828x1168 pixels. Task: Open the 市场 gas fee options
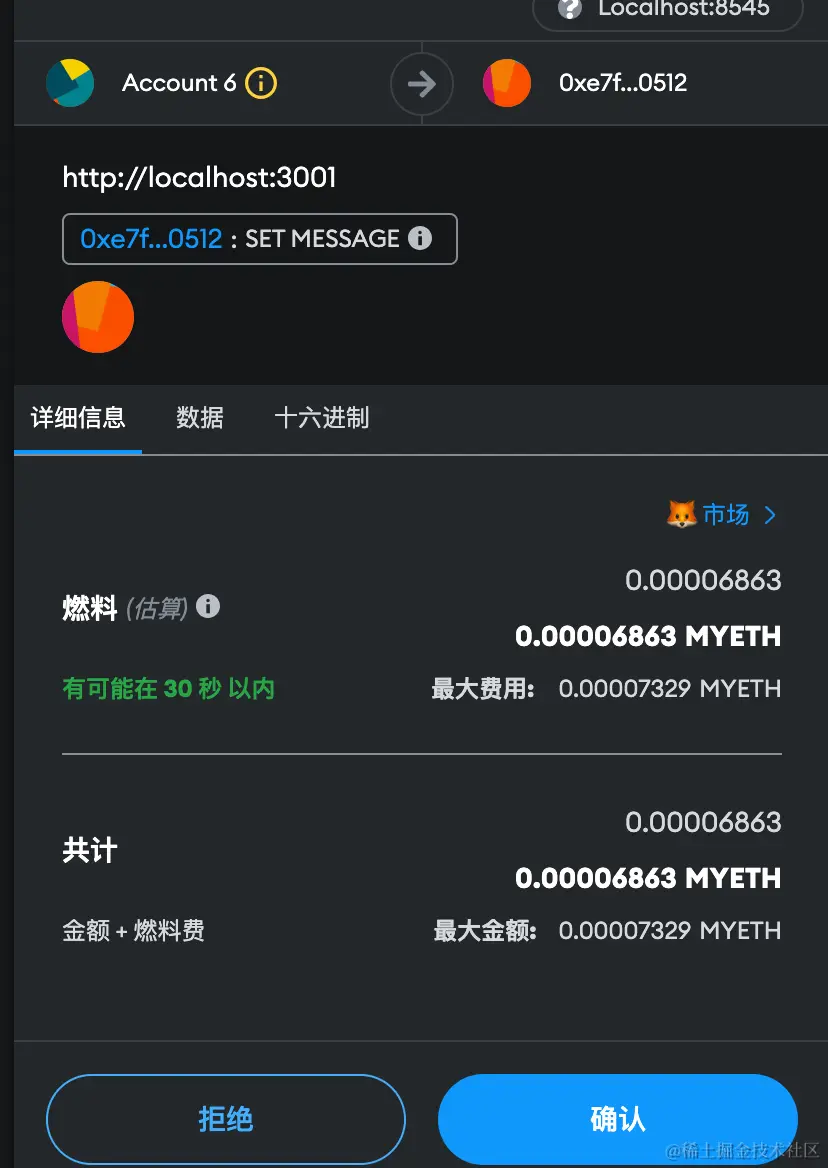click(x=724, y=515)
